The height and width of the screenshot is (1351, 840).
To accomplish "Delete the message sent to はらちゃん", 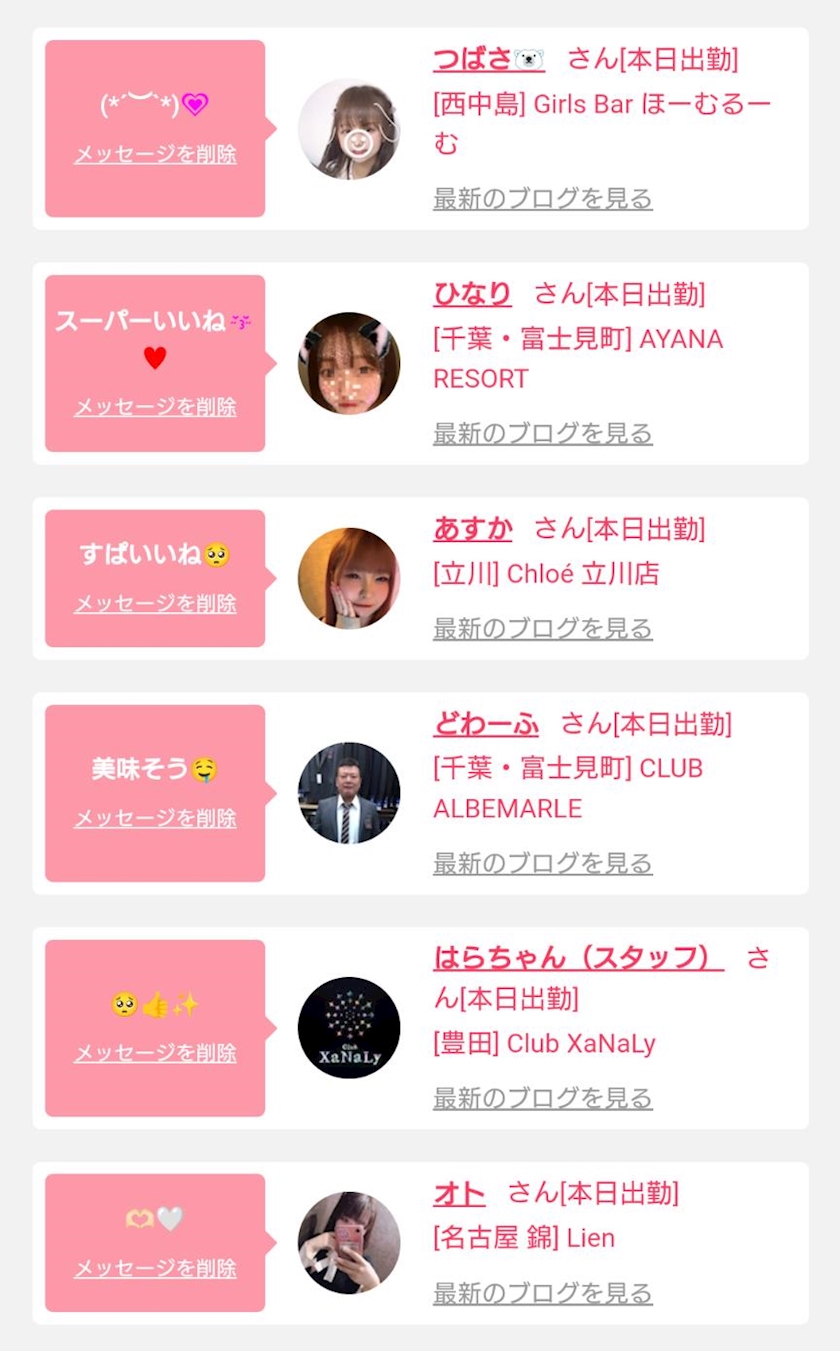I will (155, 1053).
